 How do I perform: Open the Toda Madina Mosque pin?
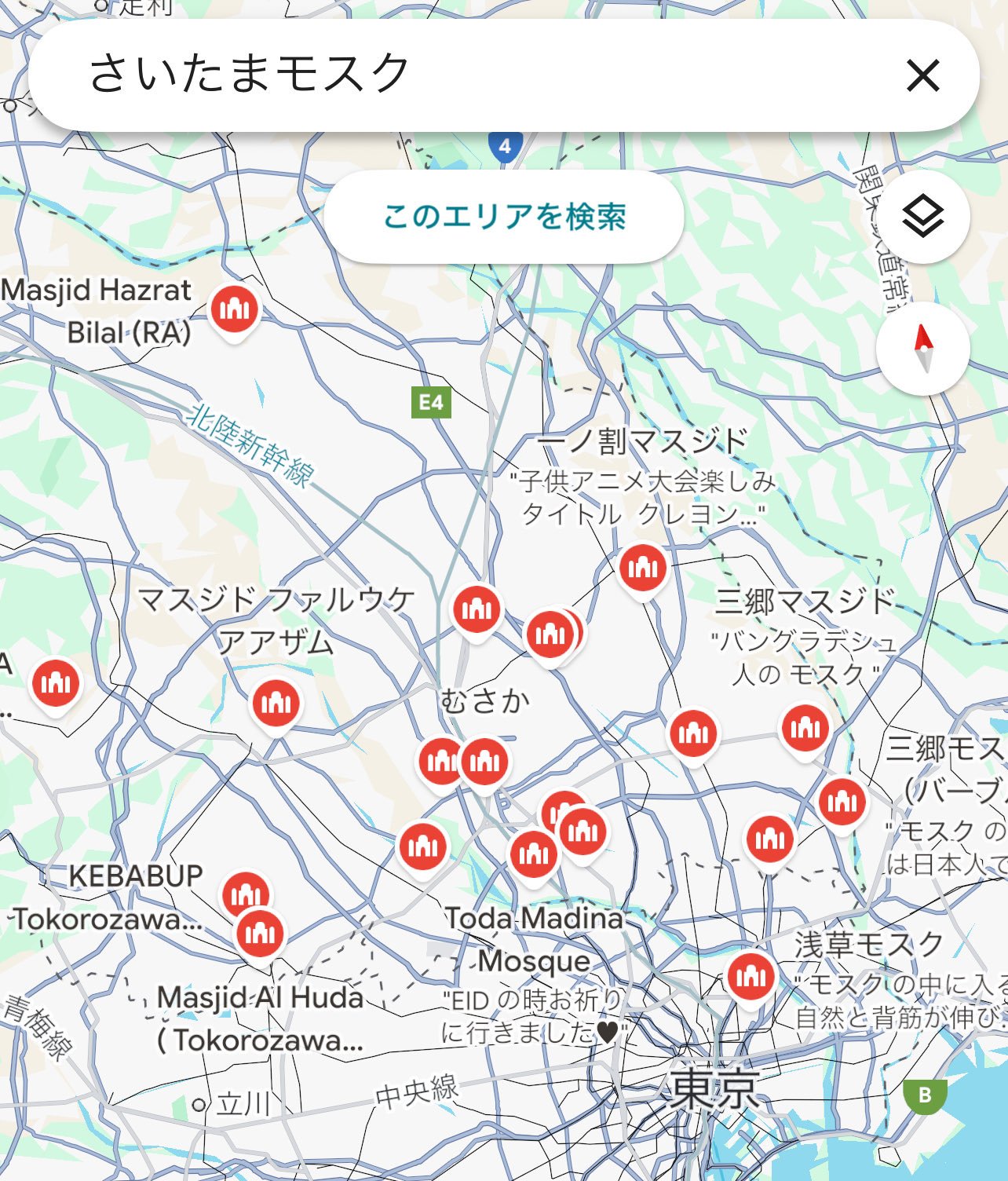click(x=534, y=854)
